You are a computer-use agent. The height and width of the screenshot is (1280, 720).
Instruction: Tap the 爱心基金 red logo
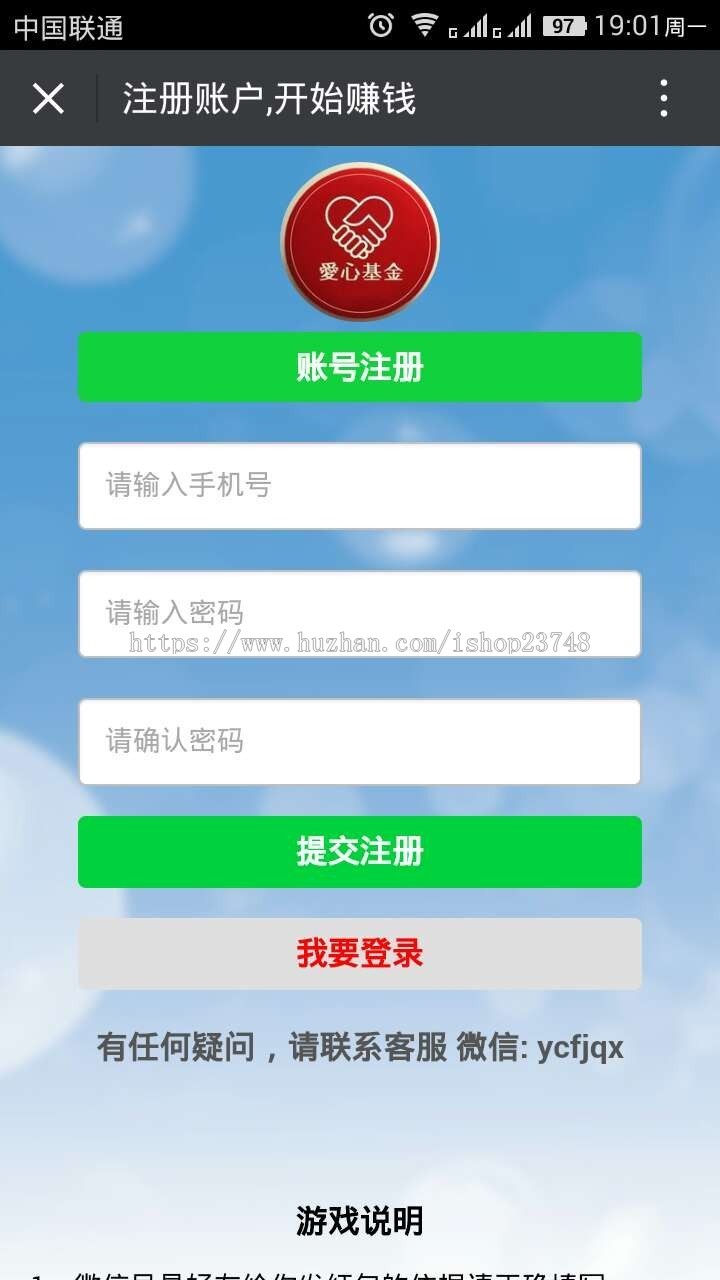359,240
